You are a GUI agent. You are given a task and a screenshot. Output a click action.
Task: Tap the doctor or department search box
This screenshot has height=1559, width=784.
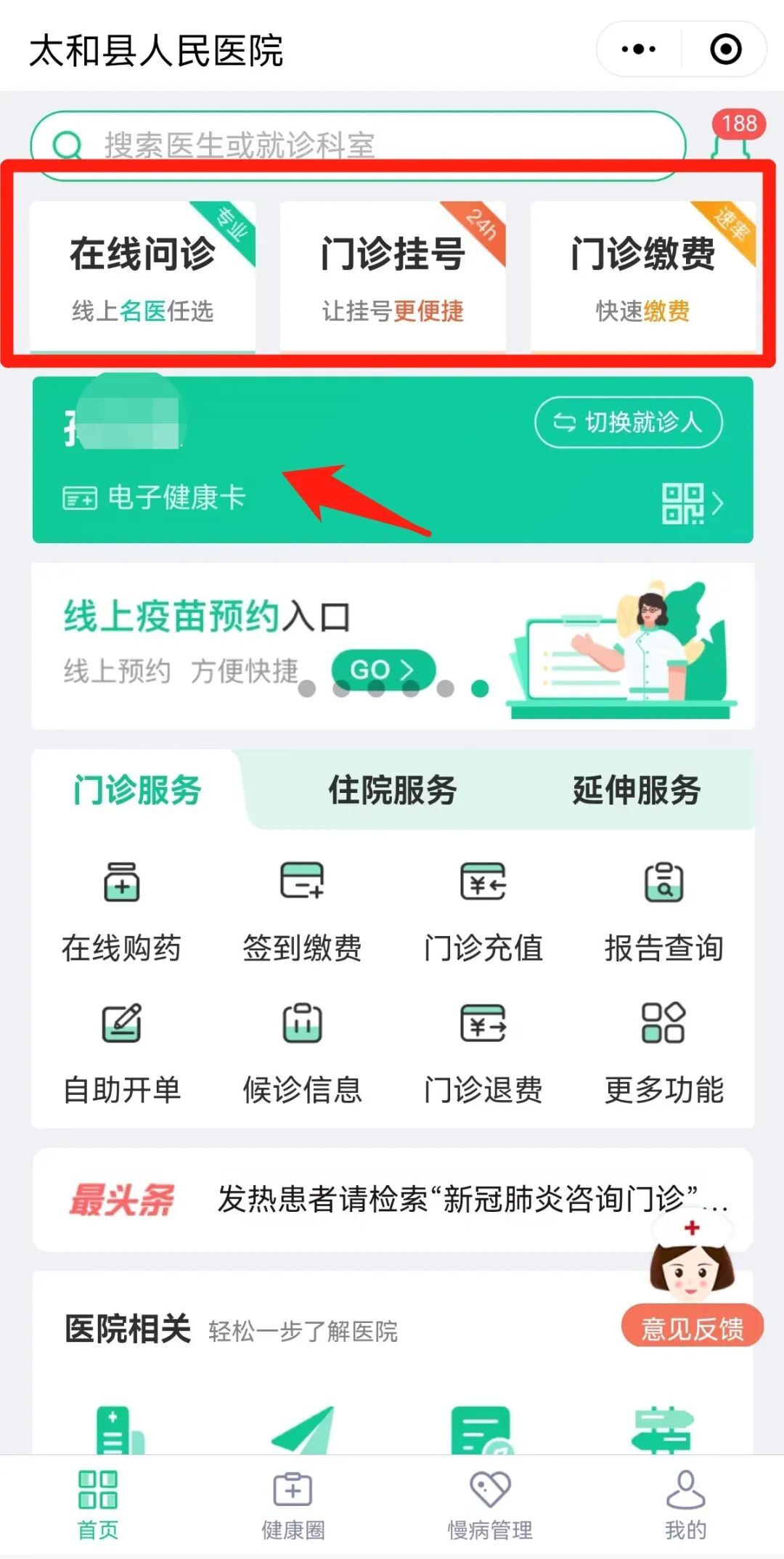click(x=358, y=144)
